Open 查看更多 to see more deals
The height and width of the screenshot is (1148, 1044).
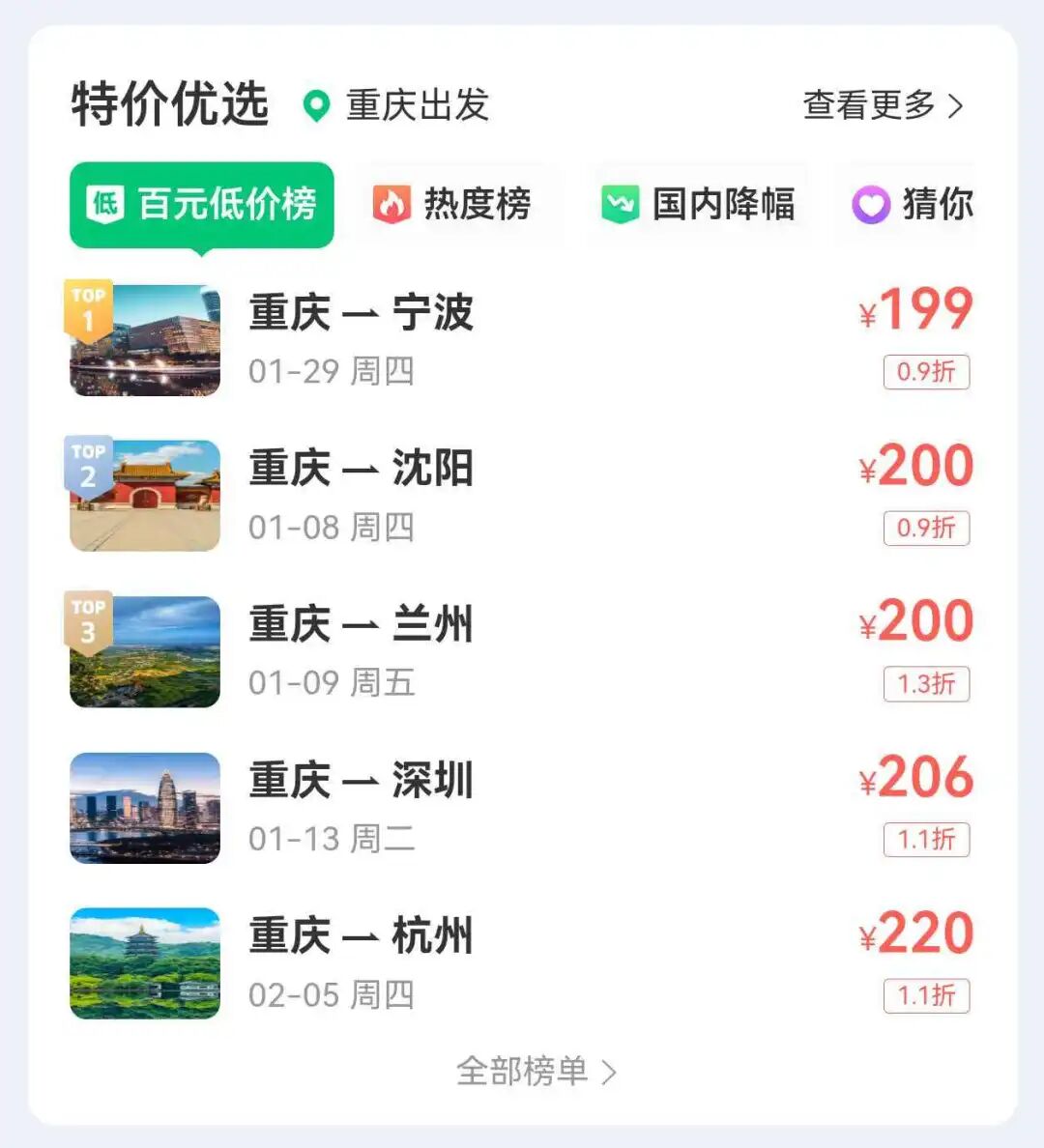(882, 105)
